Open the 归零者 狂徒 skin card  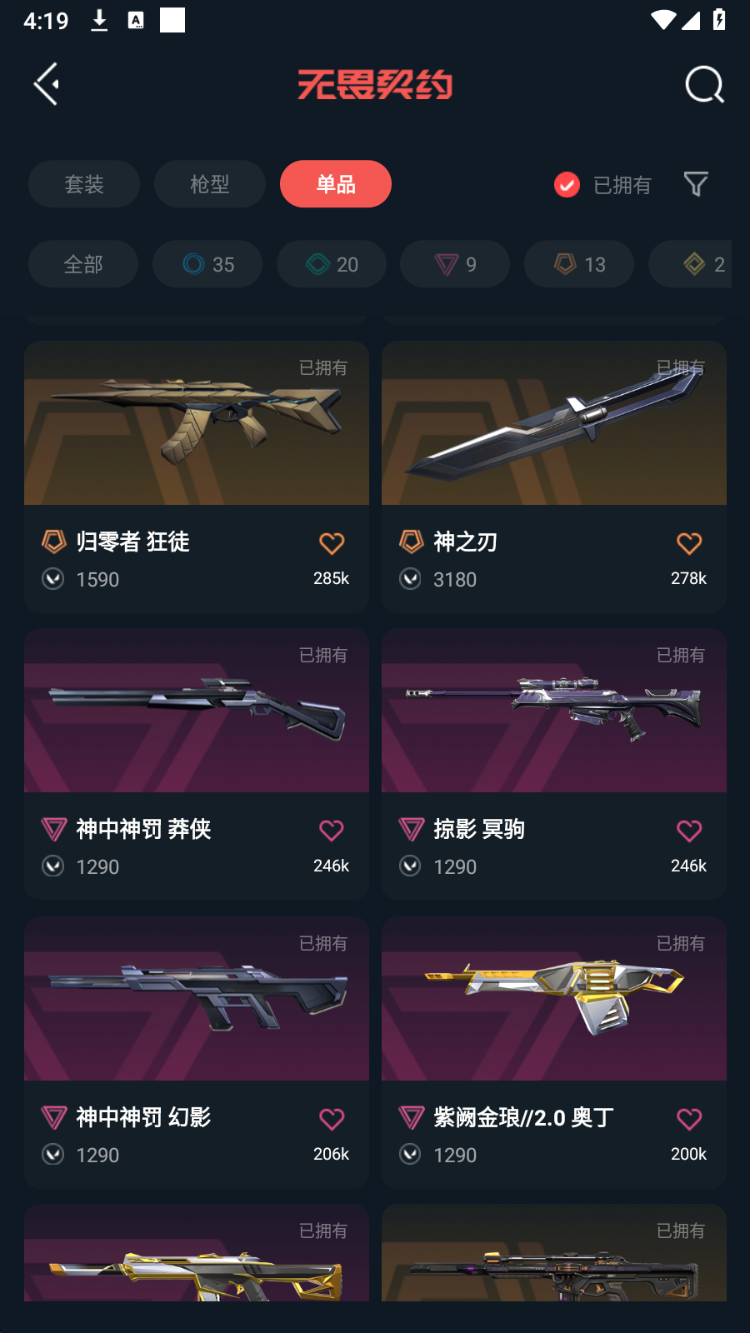point(197,476)
